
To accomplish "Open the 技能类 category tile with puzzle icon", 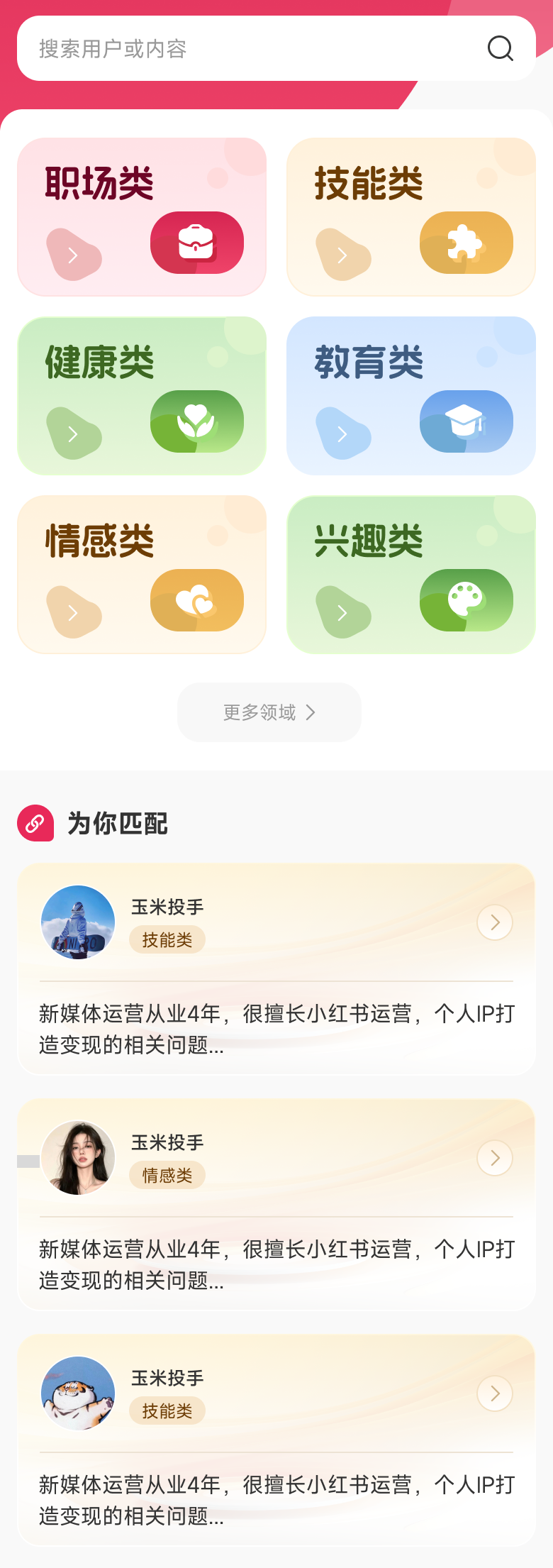I will pyautogui.click(x=411, y=216).
